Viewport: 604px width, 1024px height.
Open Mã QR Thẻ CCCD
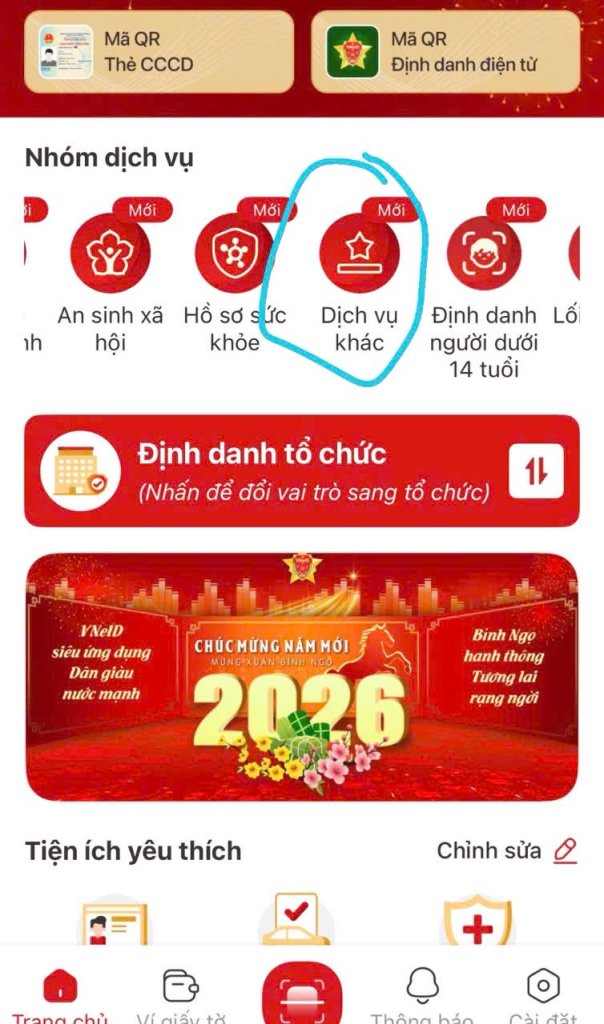159,52
